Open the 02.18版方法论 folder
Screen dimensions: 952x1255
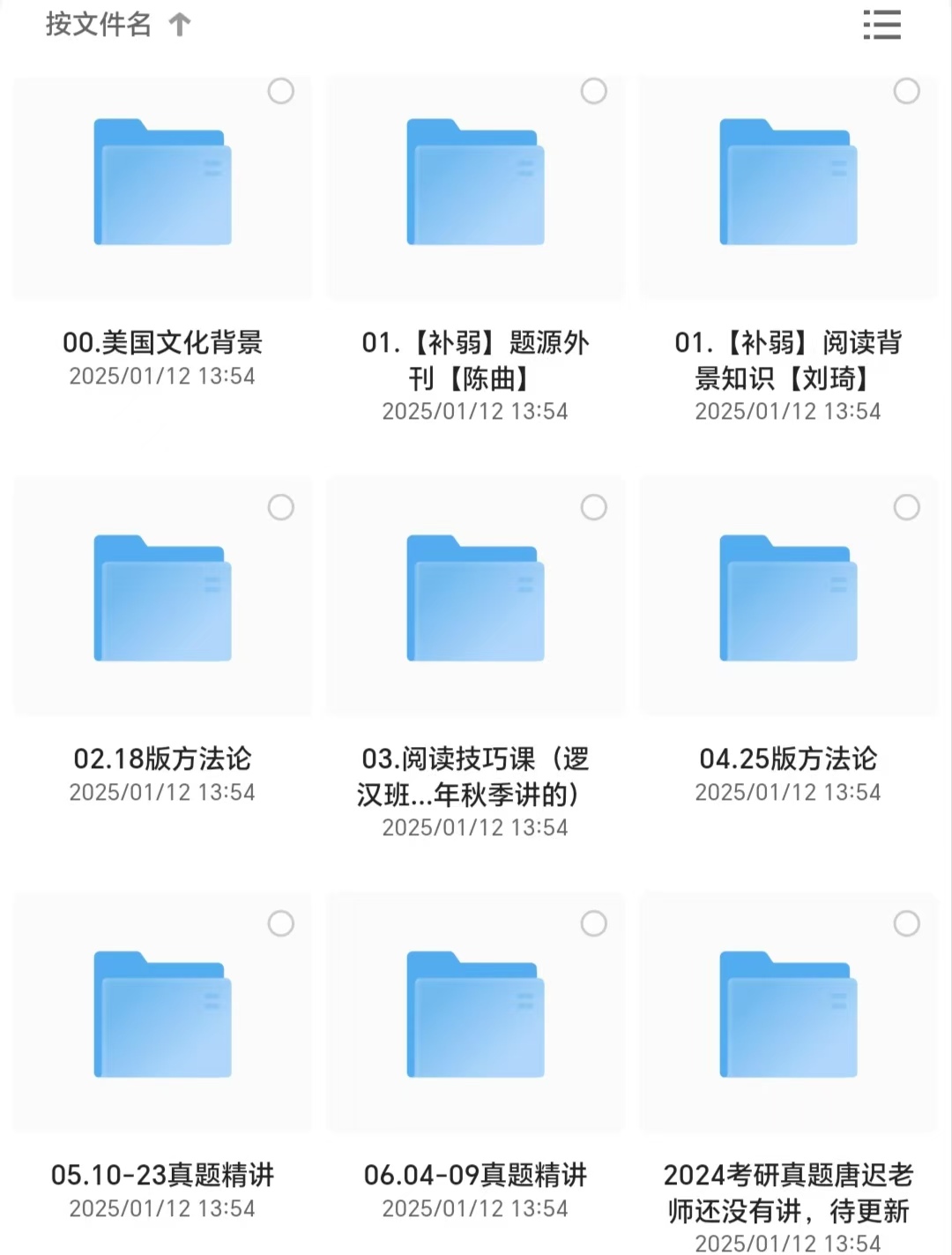coord(162,599)
